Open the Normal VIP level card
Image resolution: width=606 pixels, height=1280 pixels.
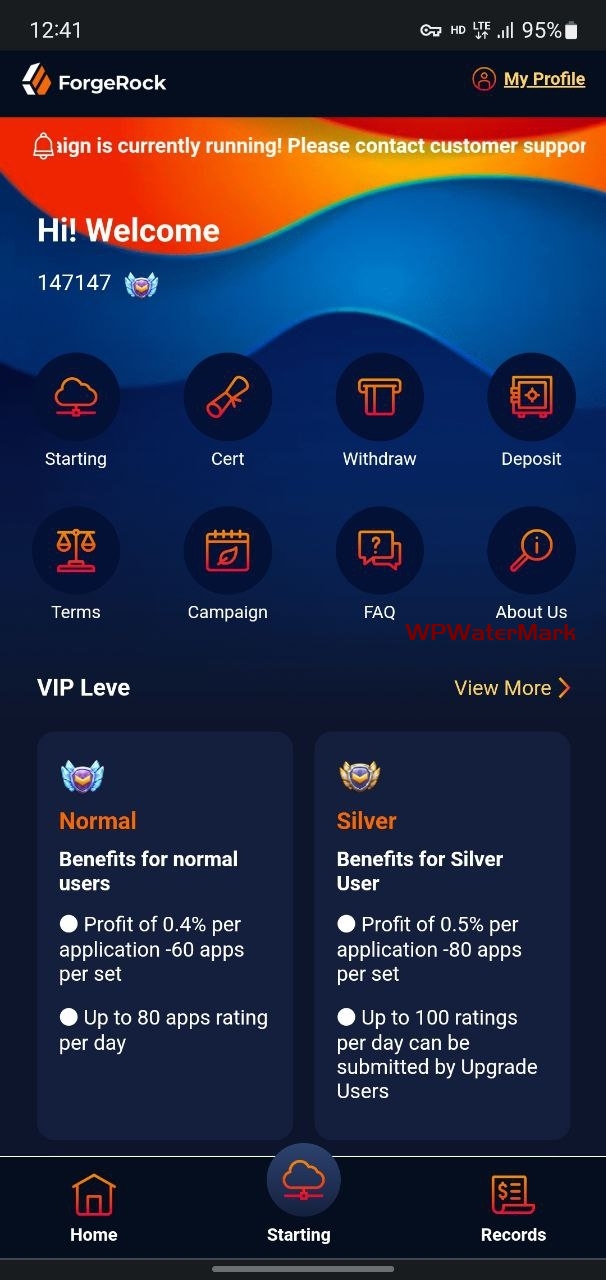tap(165, 935)
